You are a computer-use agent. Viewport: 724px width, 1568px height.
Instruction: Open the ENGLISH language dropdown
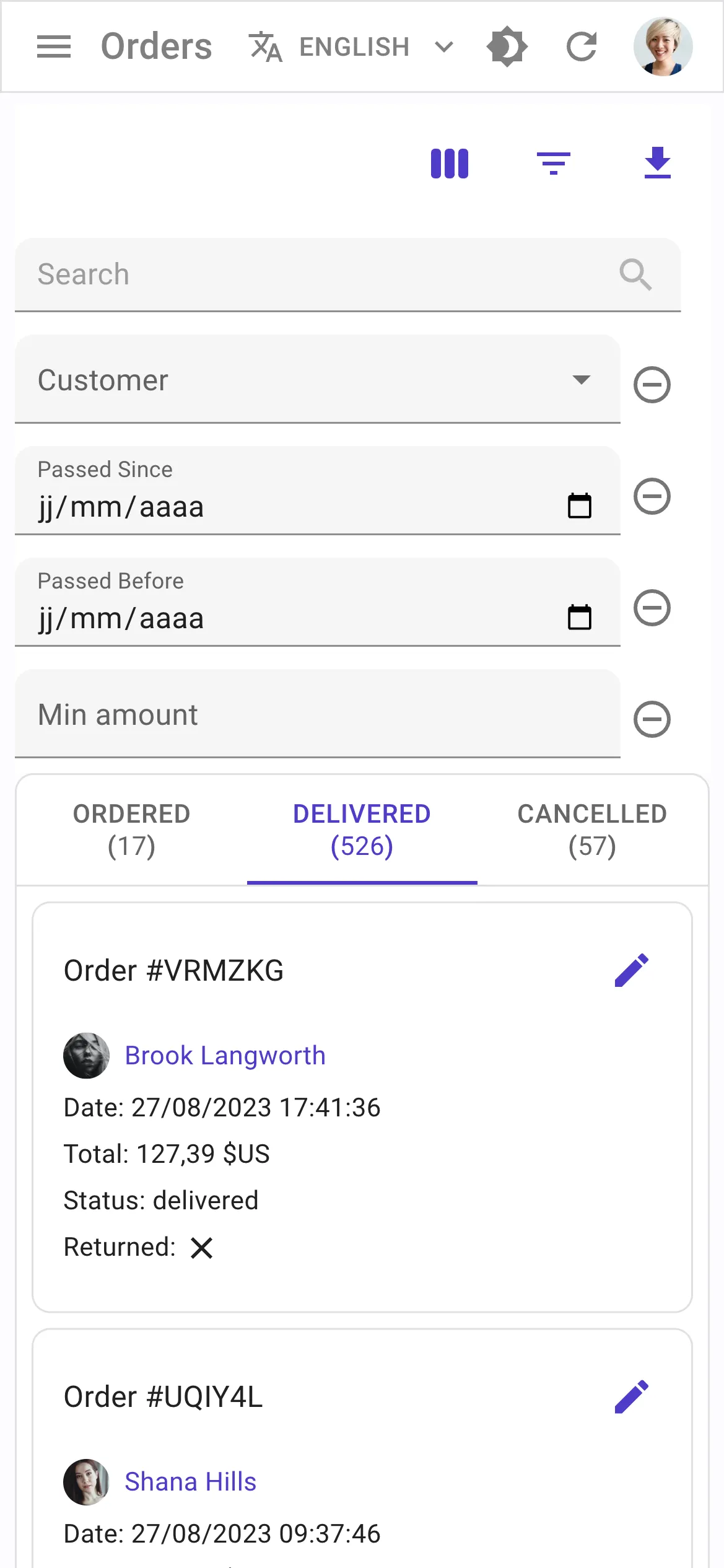coord(442,46)
